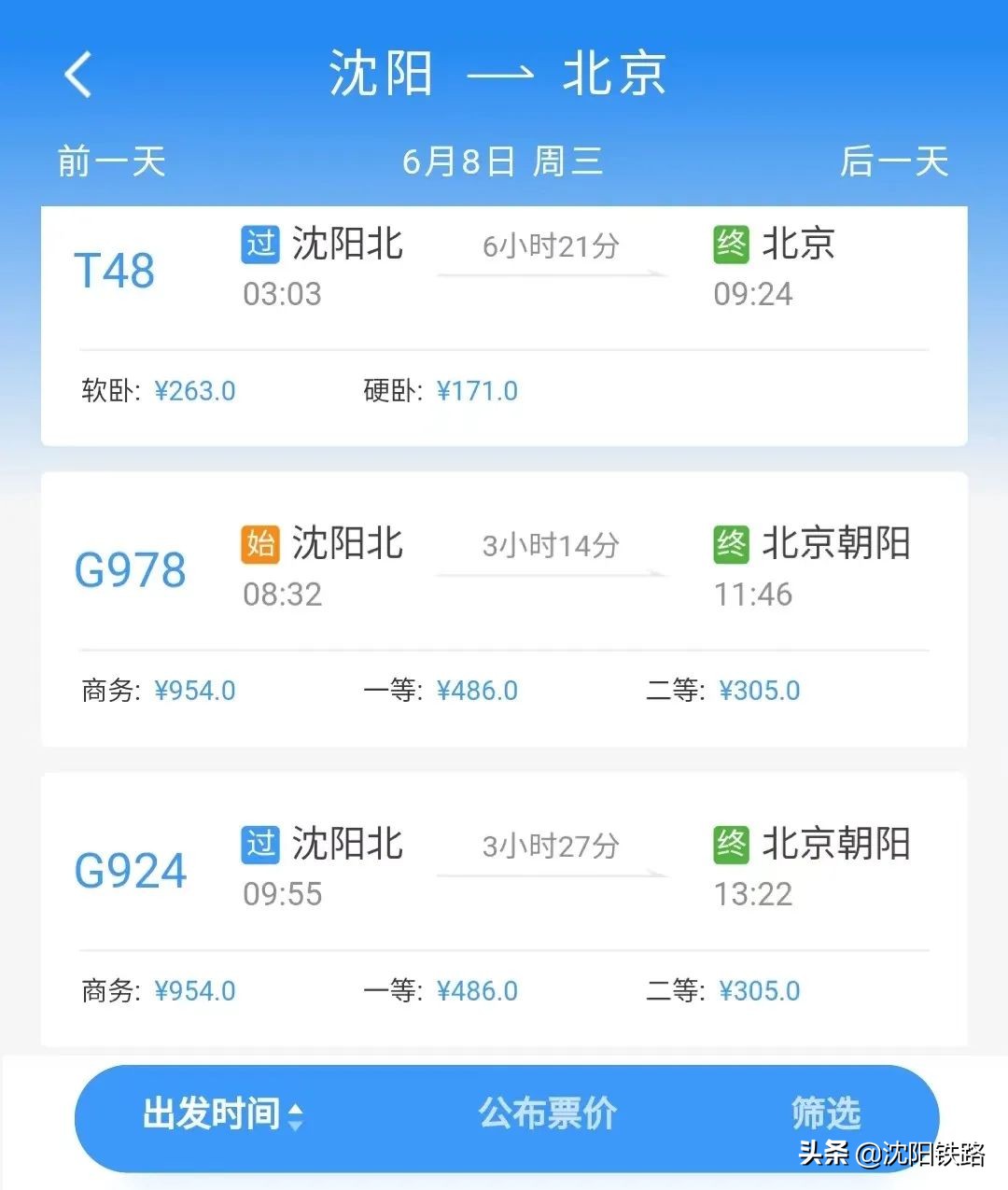Tap the back arrow to return
Viewport: 1008px width, 1190px height.
(x=78, y=74)
